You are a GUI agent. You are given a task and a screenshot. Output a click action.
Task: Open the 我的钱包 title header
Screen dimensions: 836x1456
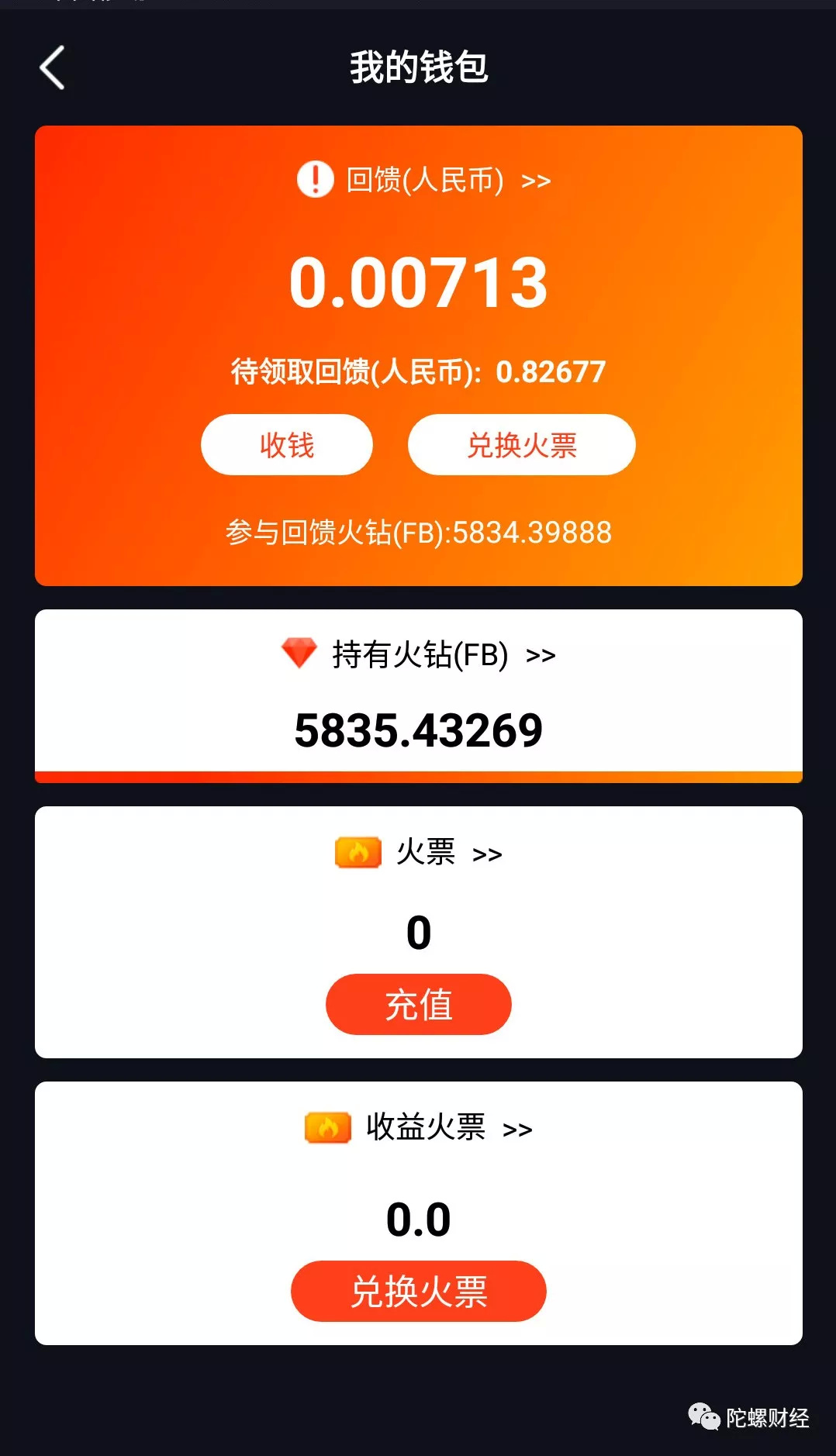(418, 69)
